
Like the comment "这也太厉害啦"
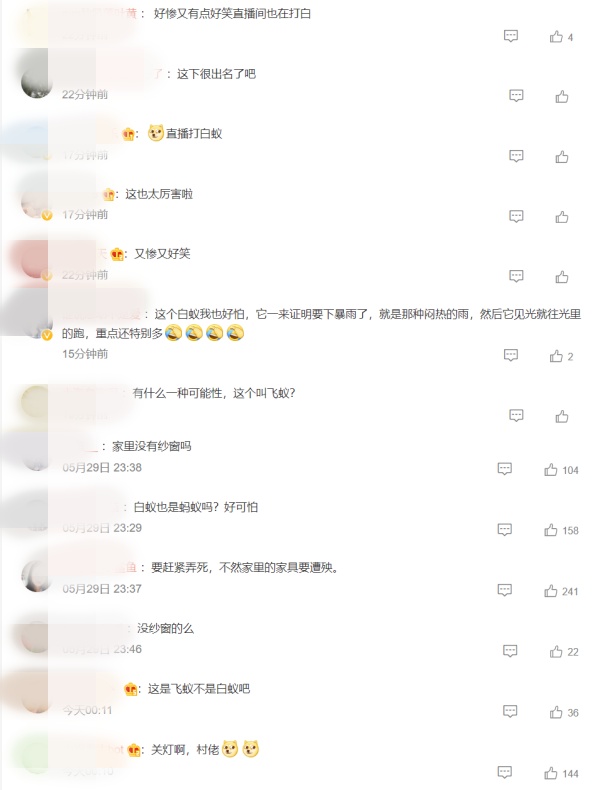coord(562,217)
